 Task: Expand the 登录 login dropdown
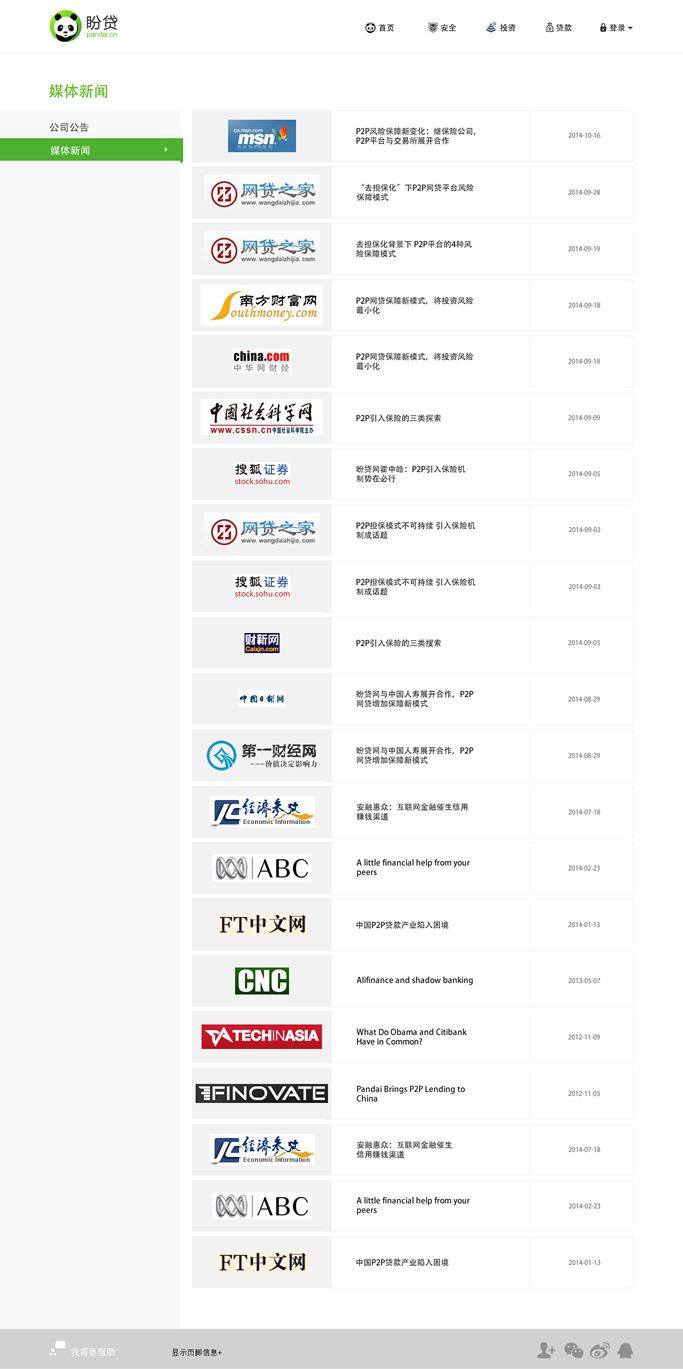(x=616, y=28)
